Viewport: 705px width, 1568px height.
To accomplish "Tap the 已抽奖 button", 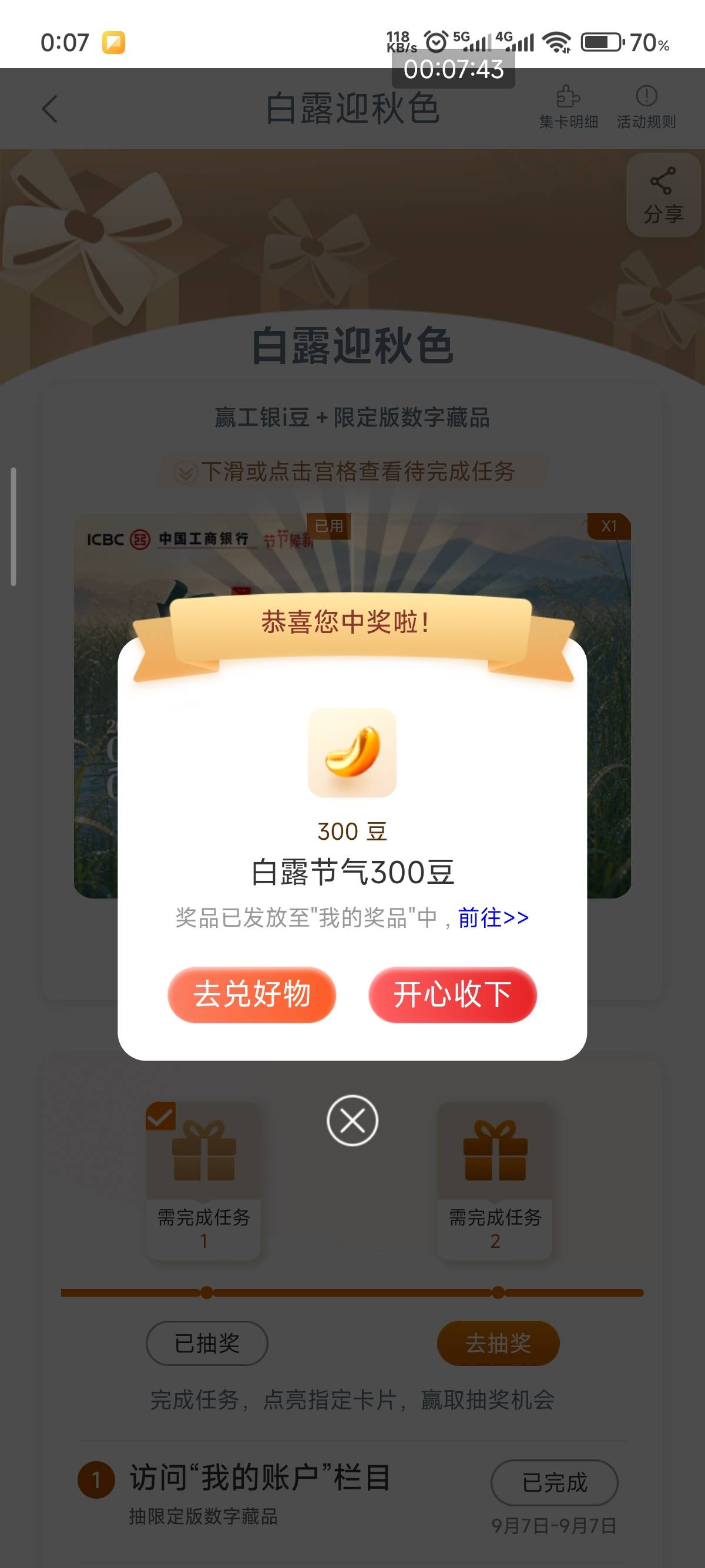I will [x=207, y=1342].
